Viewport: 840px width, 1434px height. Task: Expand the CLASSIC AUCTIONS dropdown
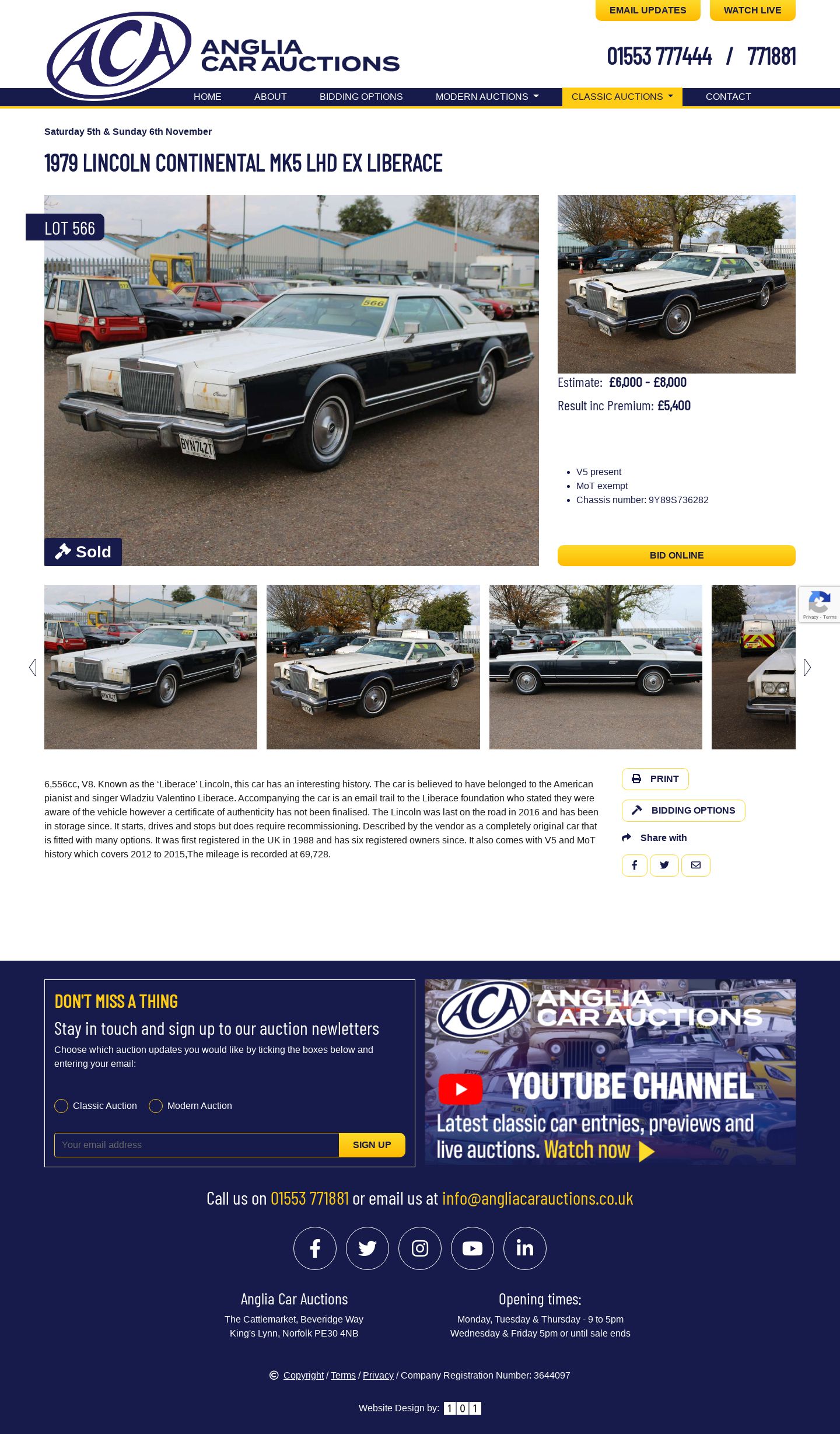click(x=622, y=96)
